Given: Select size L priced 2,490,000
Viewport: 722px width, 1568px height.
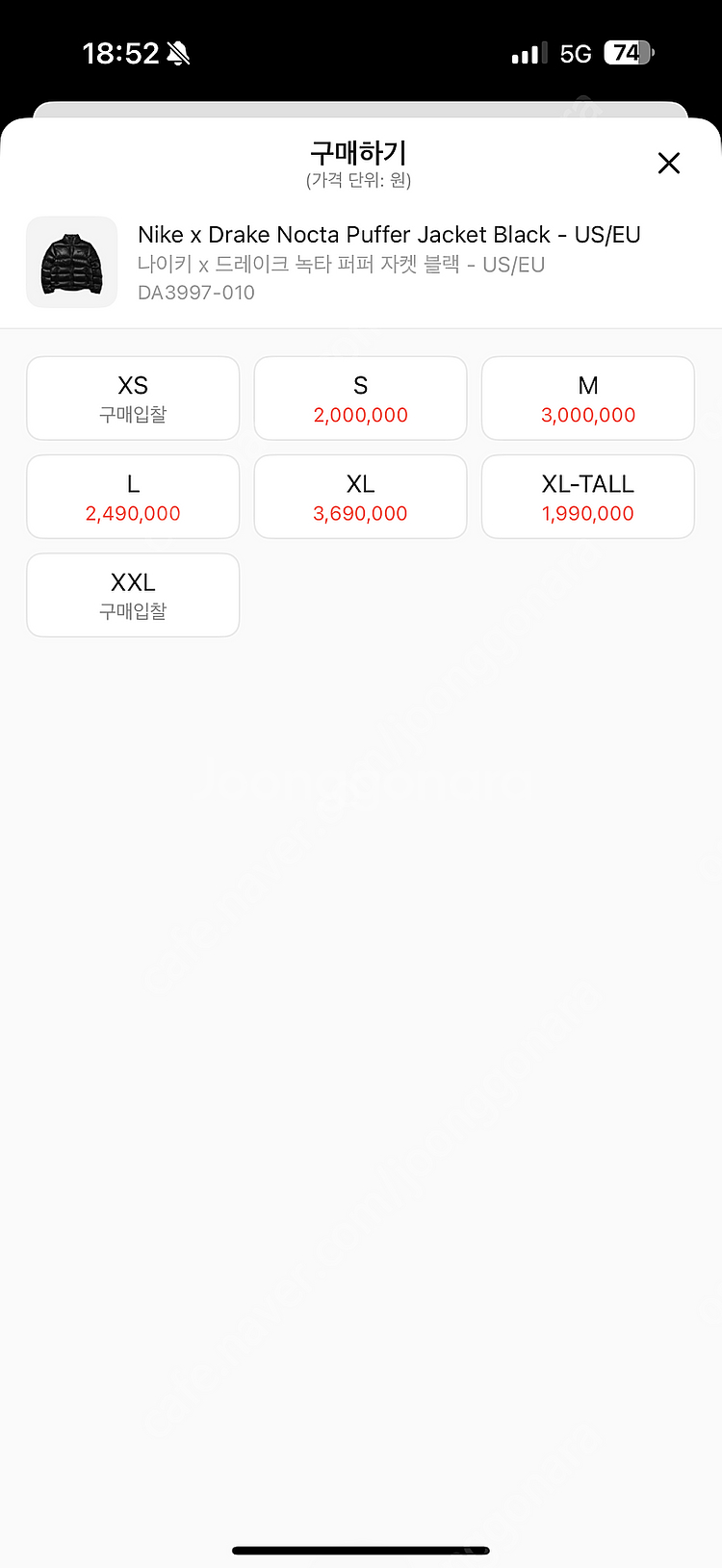Looking at the screenshot, I should click(133, 497).
